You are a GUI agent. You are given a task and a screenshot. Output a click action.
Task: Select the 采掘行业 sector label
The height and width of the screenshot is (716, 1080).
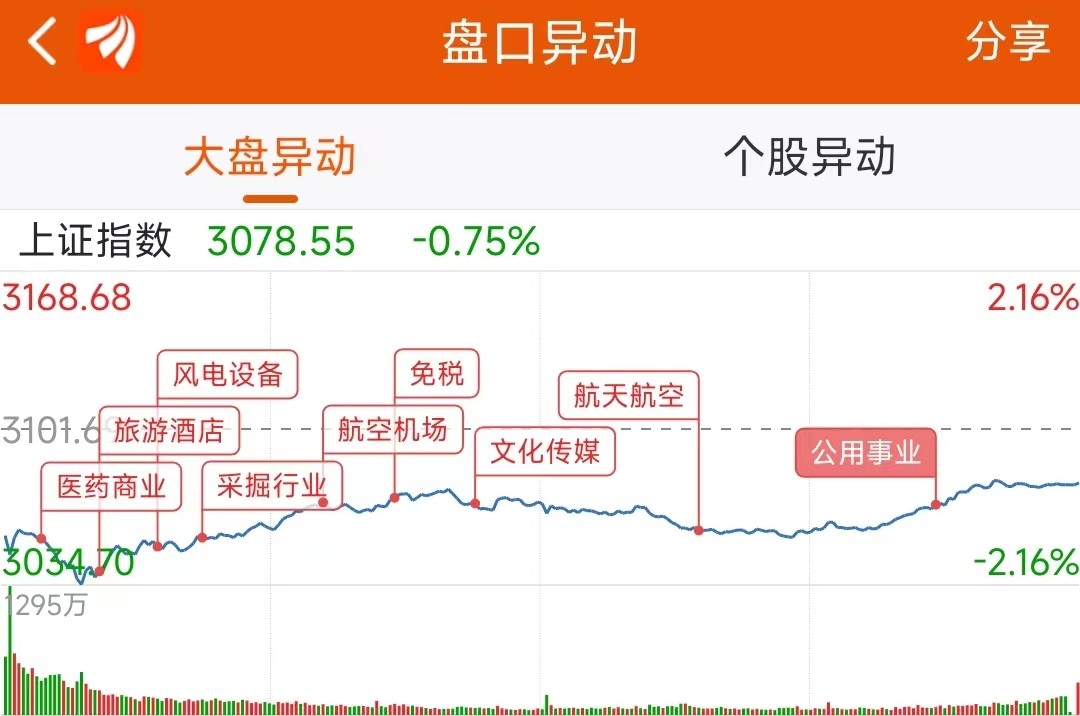(x=271, y=486)
